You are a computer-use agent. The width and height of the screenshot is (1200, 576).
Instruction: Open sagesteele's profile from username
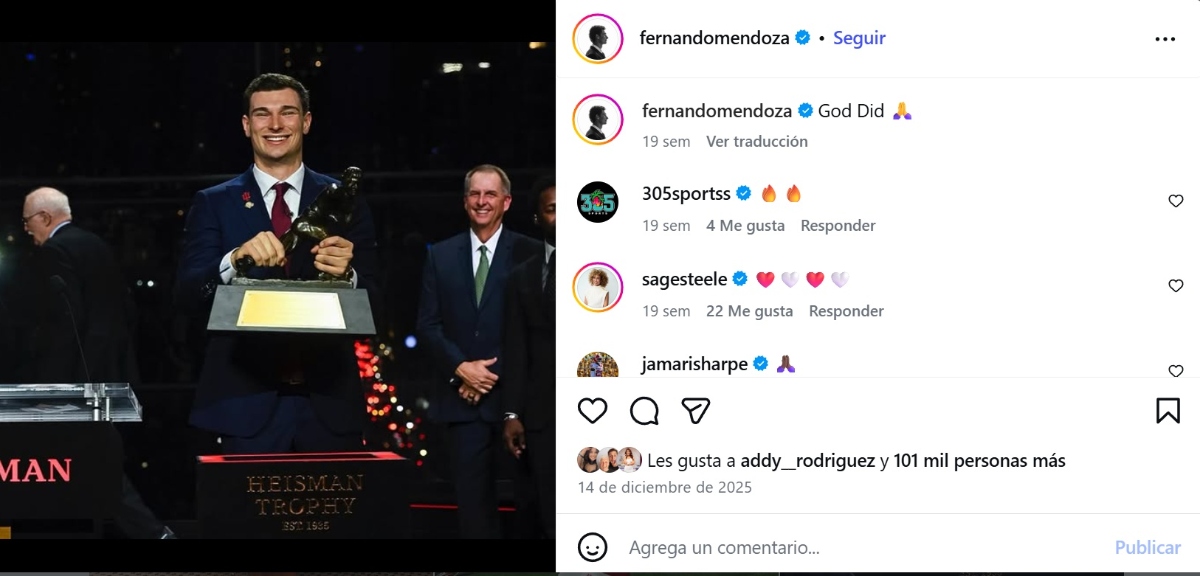[x=684, y=279]
